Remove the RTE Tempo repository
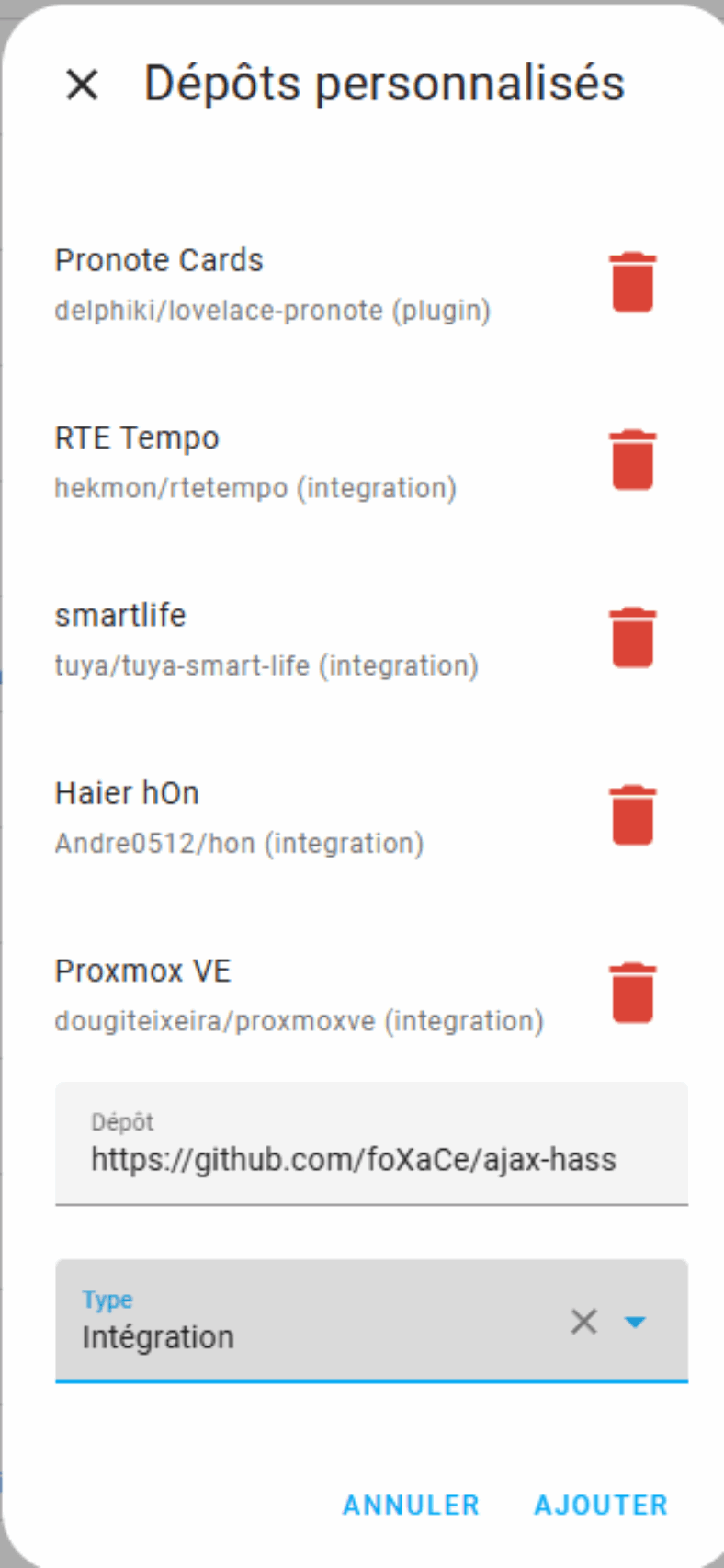The image size is (724, 1568). [632, 460]
